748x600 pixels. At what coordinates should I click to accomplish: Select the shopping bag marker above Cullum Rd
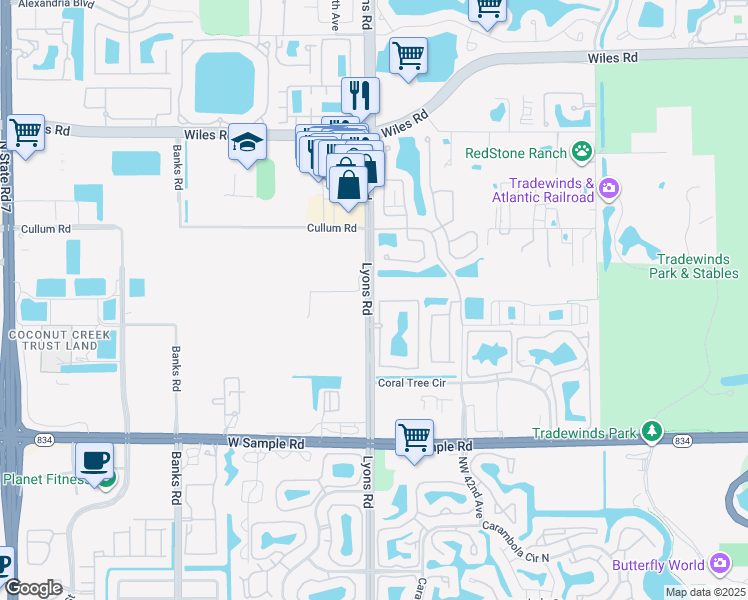347,186
